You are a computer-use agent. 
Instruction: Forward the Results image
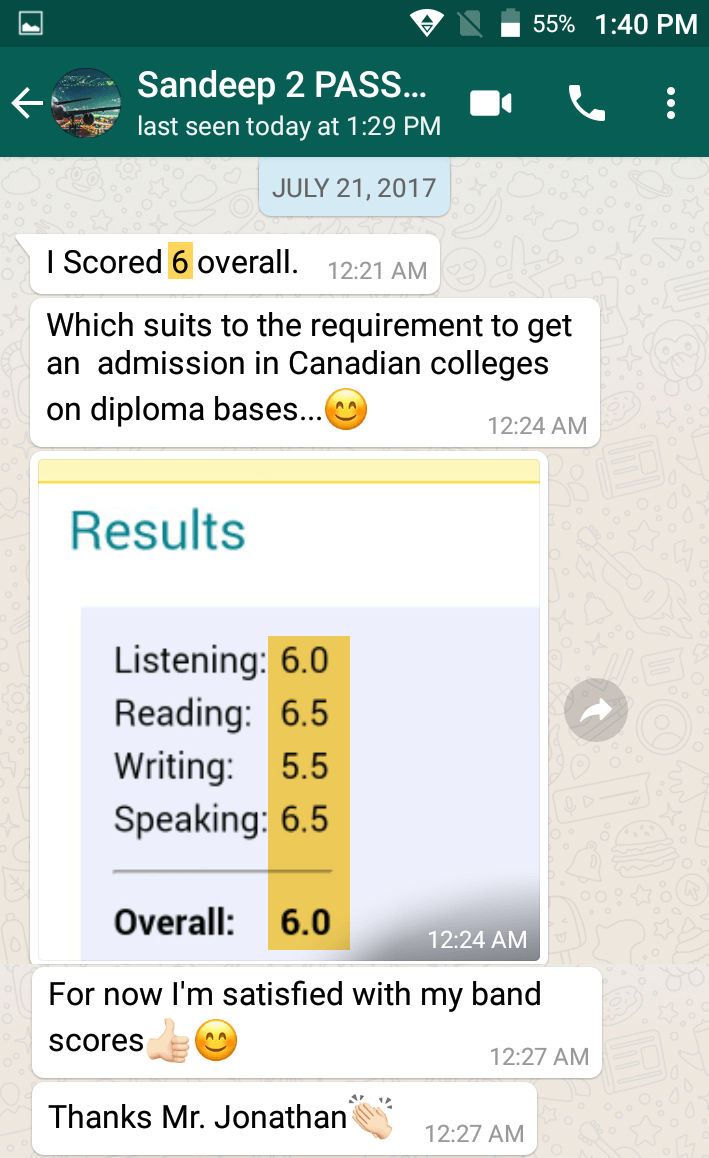596,710
